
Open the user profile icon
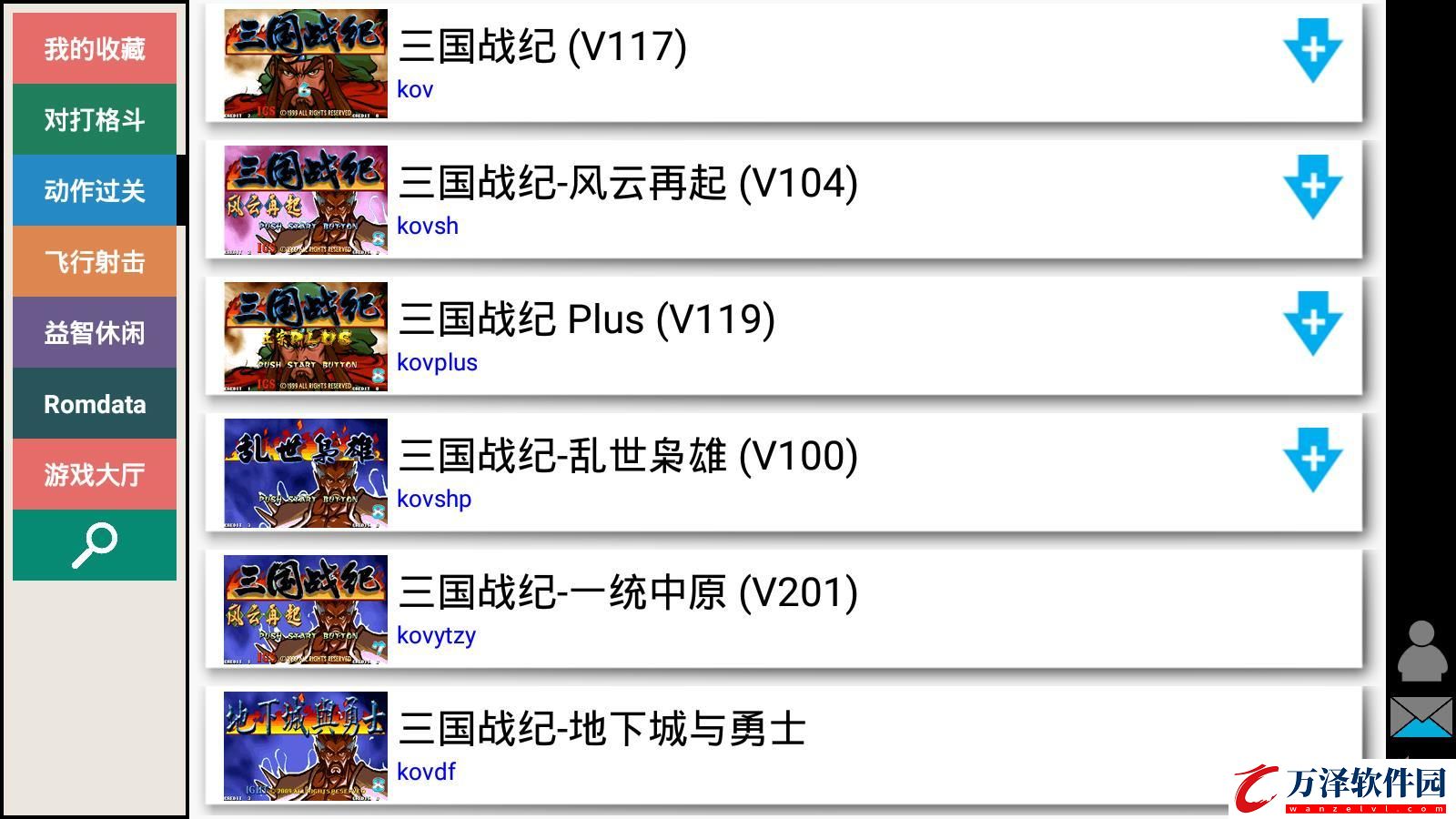coord(1421,651)
